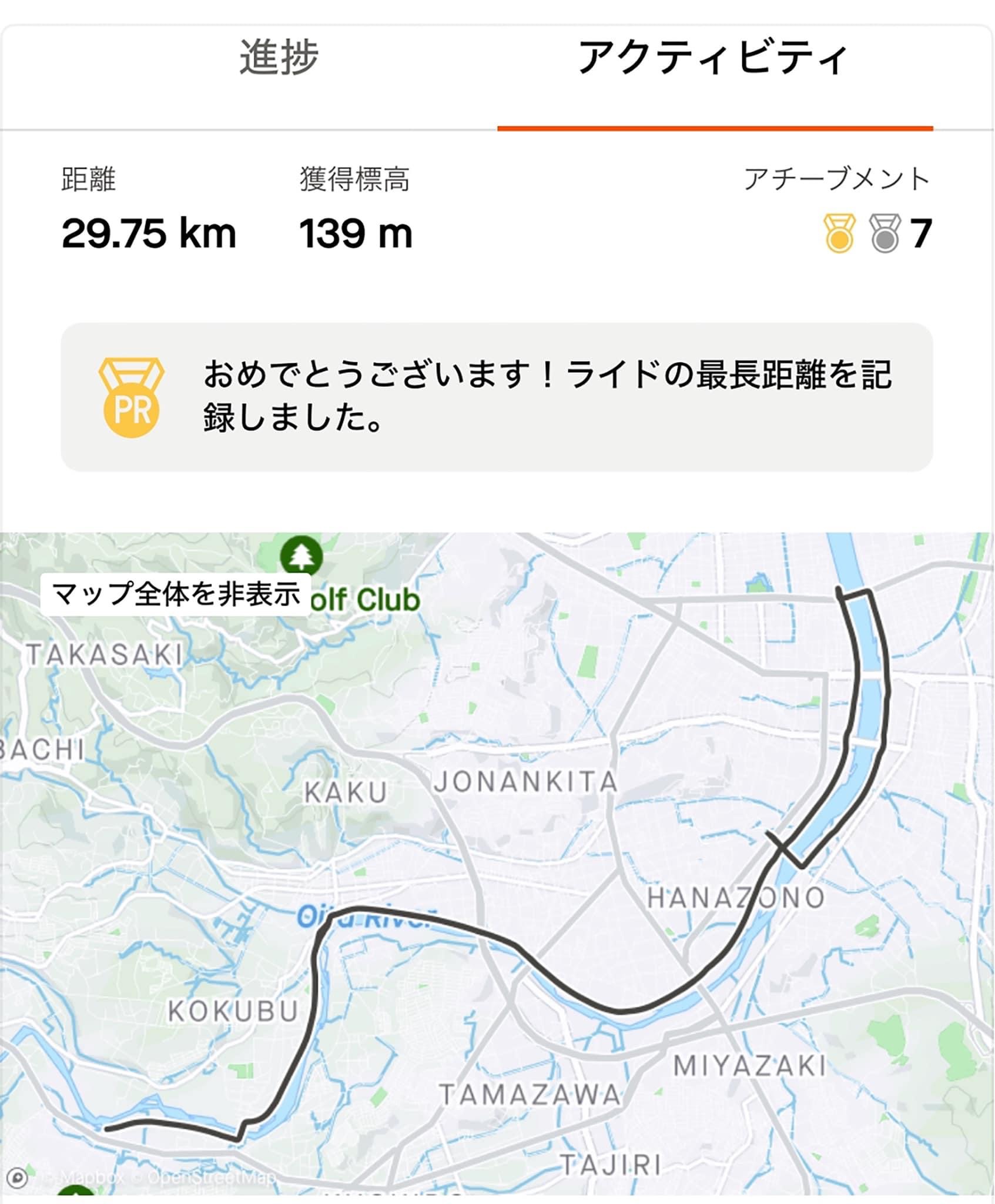Select the アクティビティ tab
Screen dimensions: 995x1204
pos(713,59)
